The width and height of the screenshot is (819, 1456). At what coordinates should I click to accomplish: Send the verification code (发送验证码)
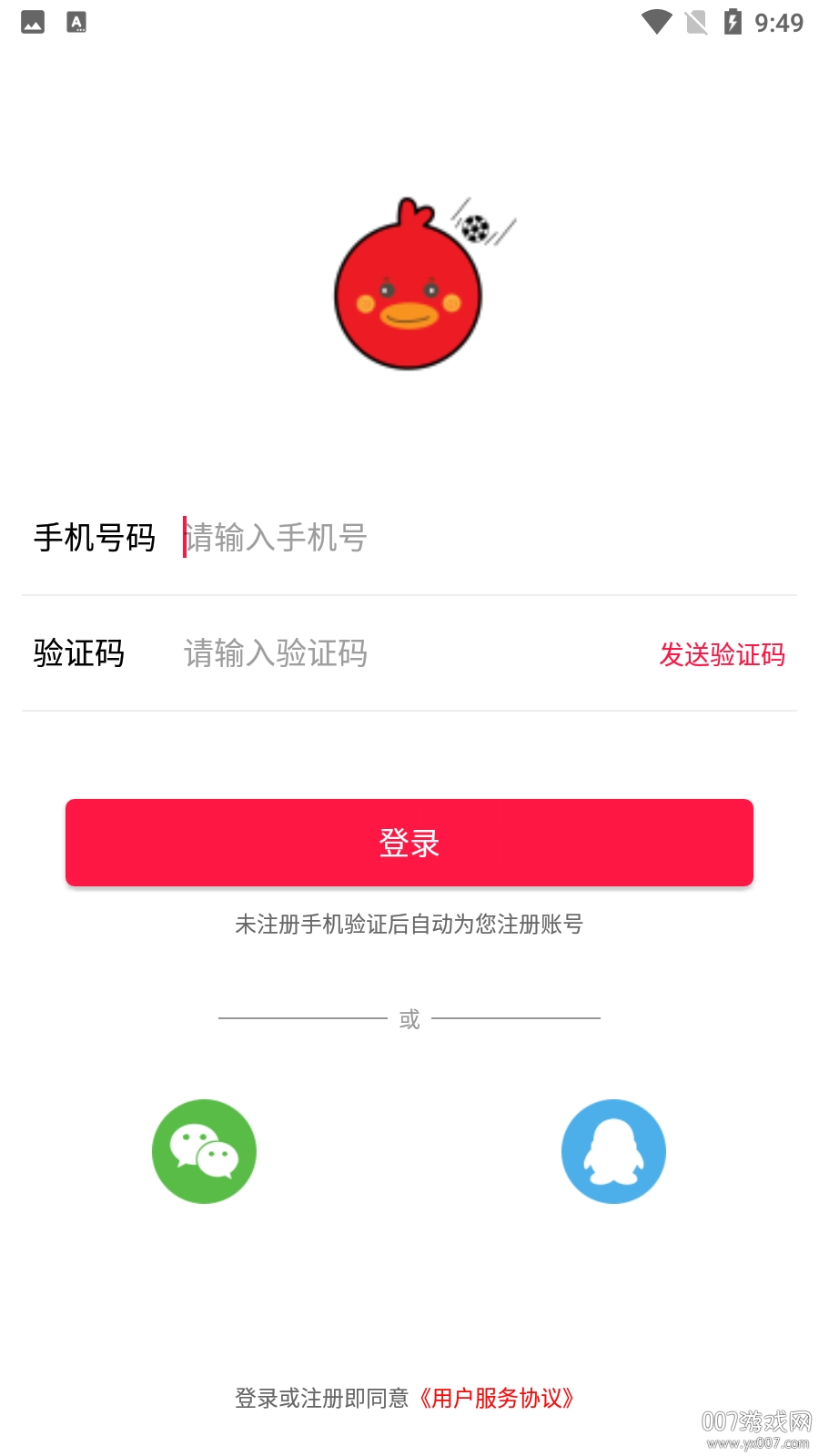pos(722,654)
